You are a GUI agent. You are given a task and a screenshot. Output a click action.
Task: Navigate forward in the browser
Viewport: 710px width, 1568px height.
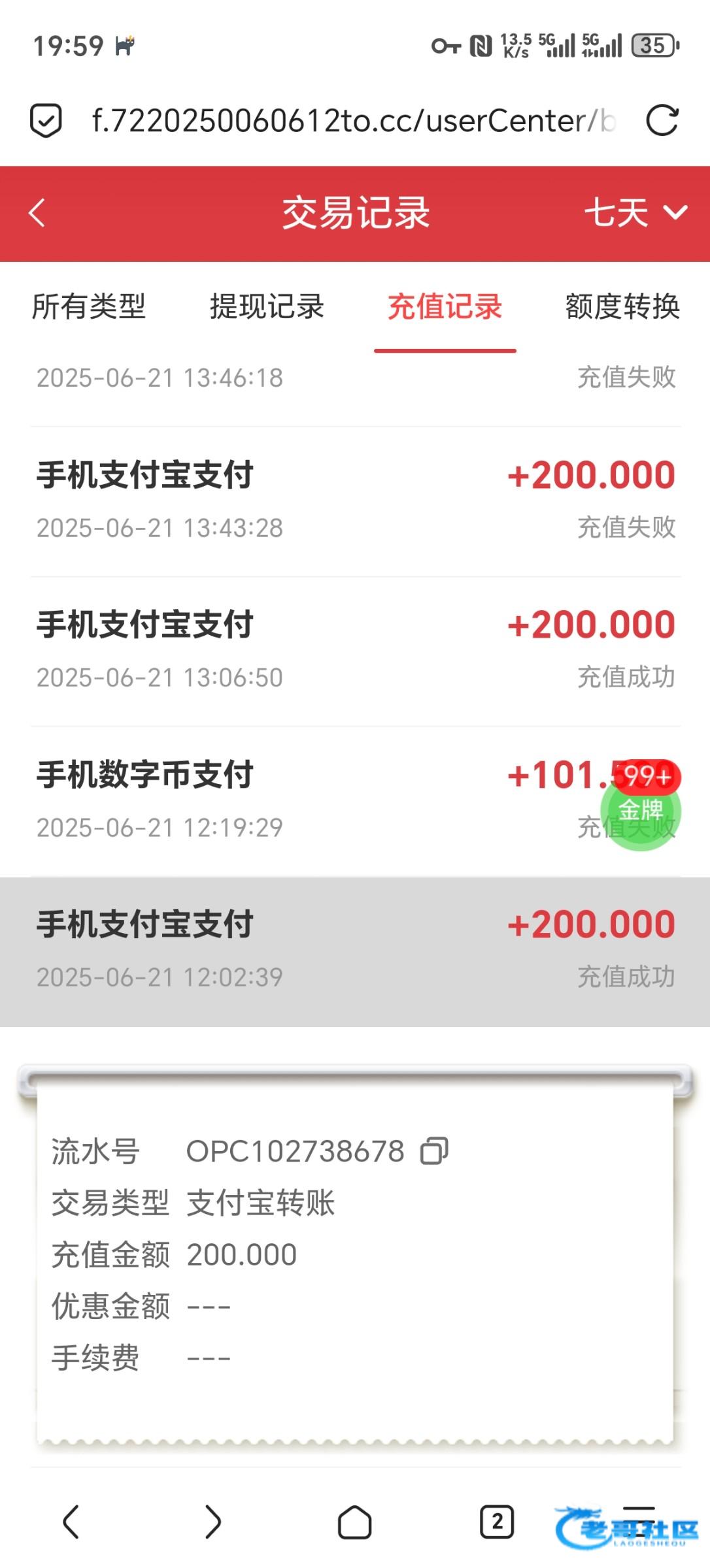[x=212, y=1522]
